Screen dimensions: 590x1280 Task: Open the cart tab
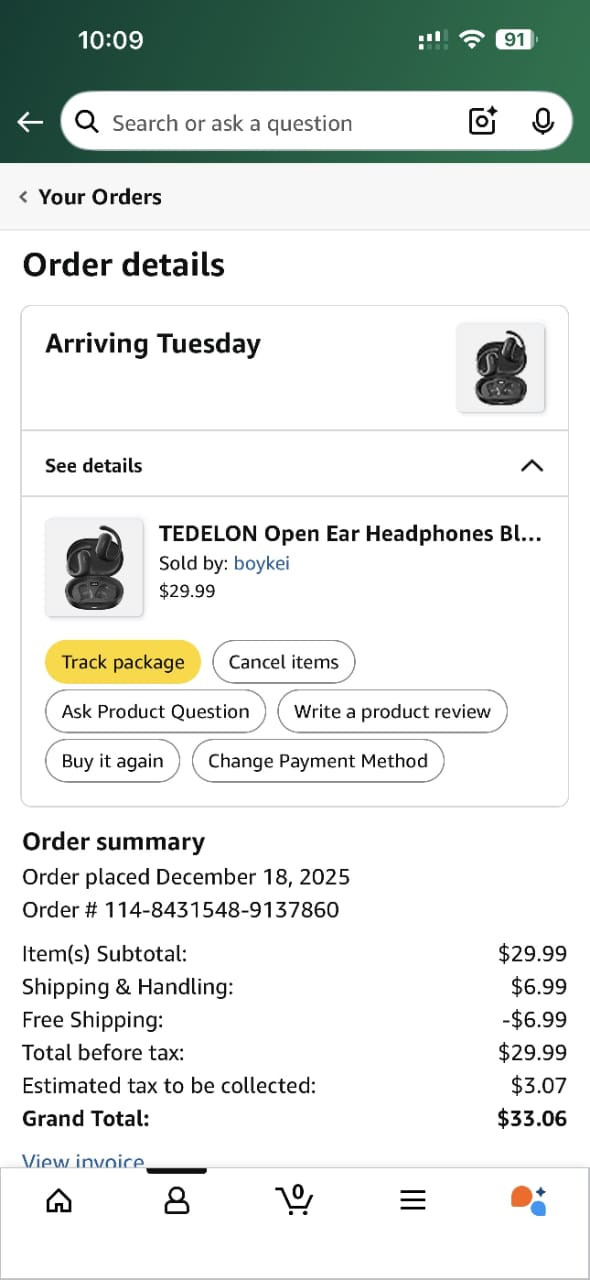(x=294, y=1200)
